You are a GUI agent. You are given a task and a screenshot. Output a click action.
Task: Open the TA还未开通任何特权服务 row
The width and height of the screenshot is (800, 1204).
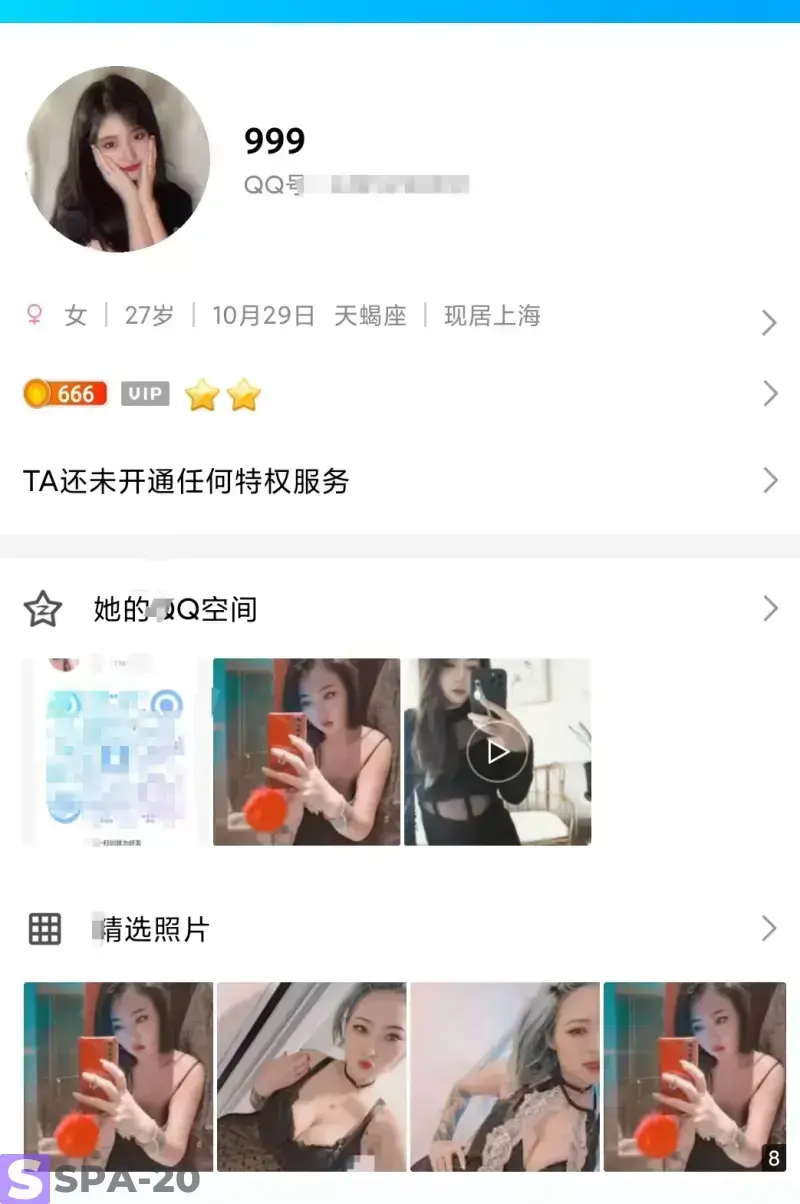400,481
